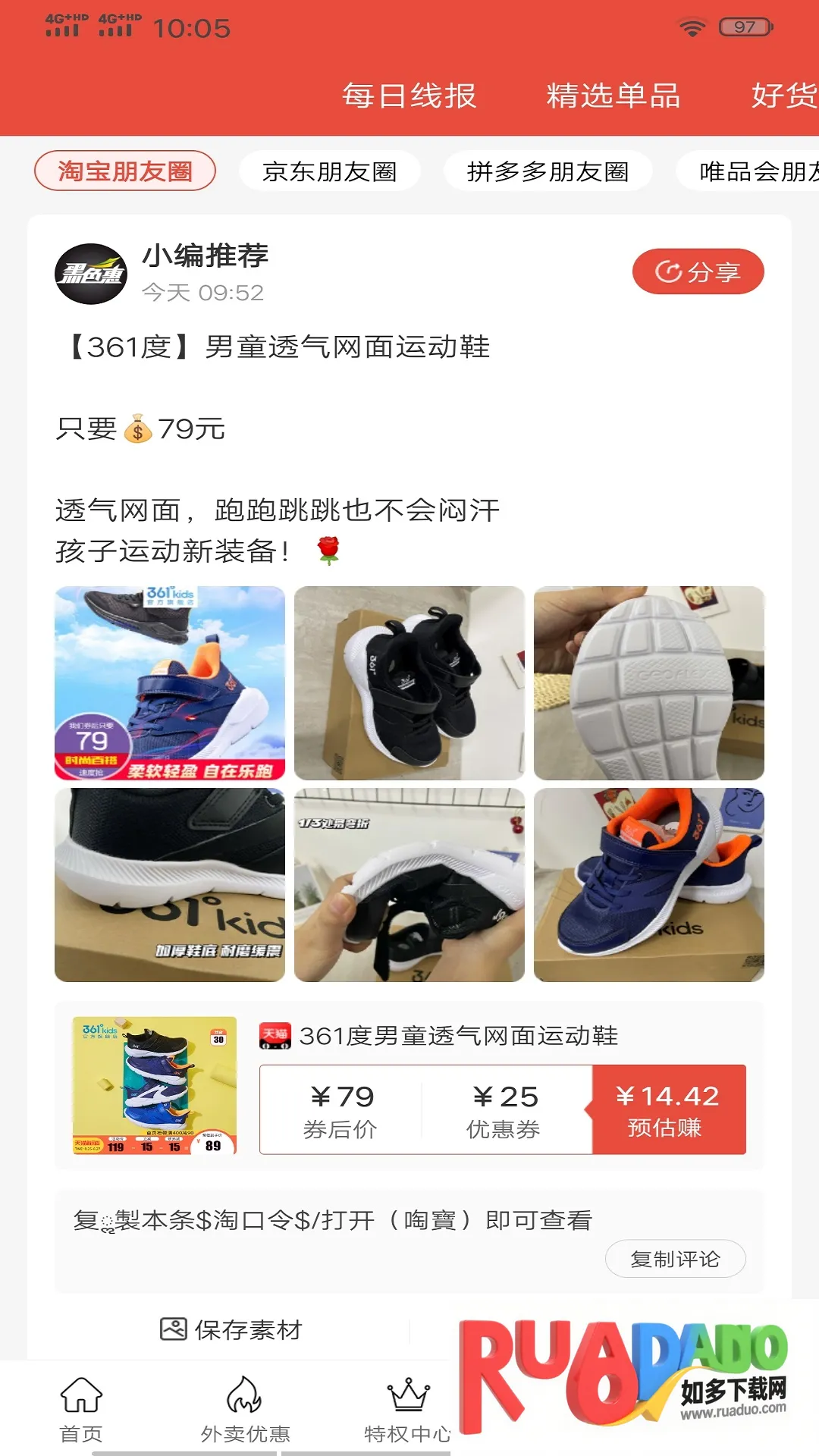Select the 拼多多朋友圈 chip

tap(548, 171)
